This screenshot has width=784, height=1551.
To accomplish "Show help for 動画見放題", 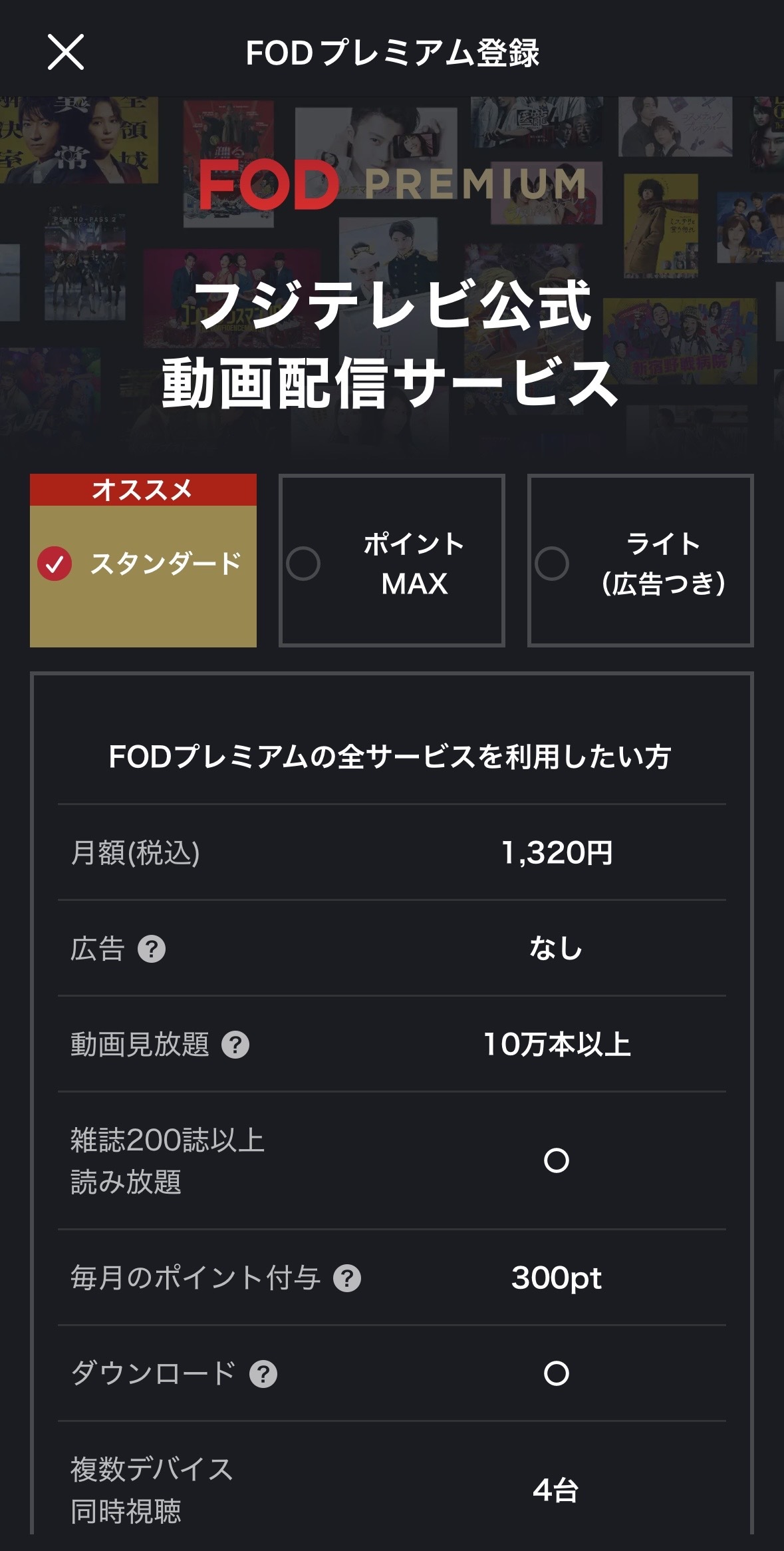I will [x=235, y=1045].
